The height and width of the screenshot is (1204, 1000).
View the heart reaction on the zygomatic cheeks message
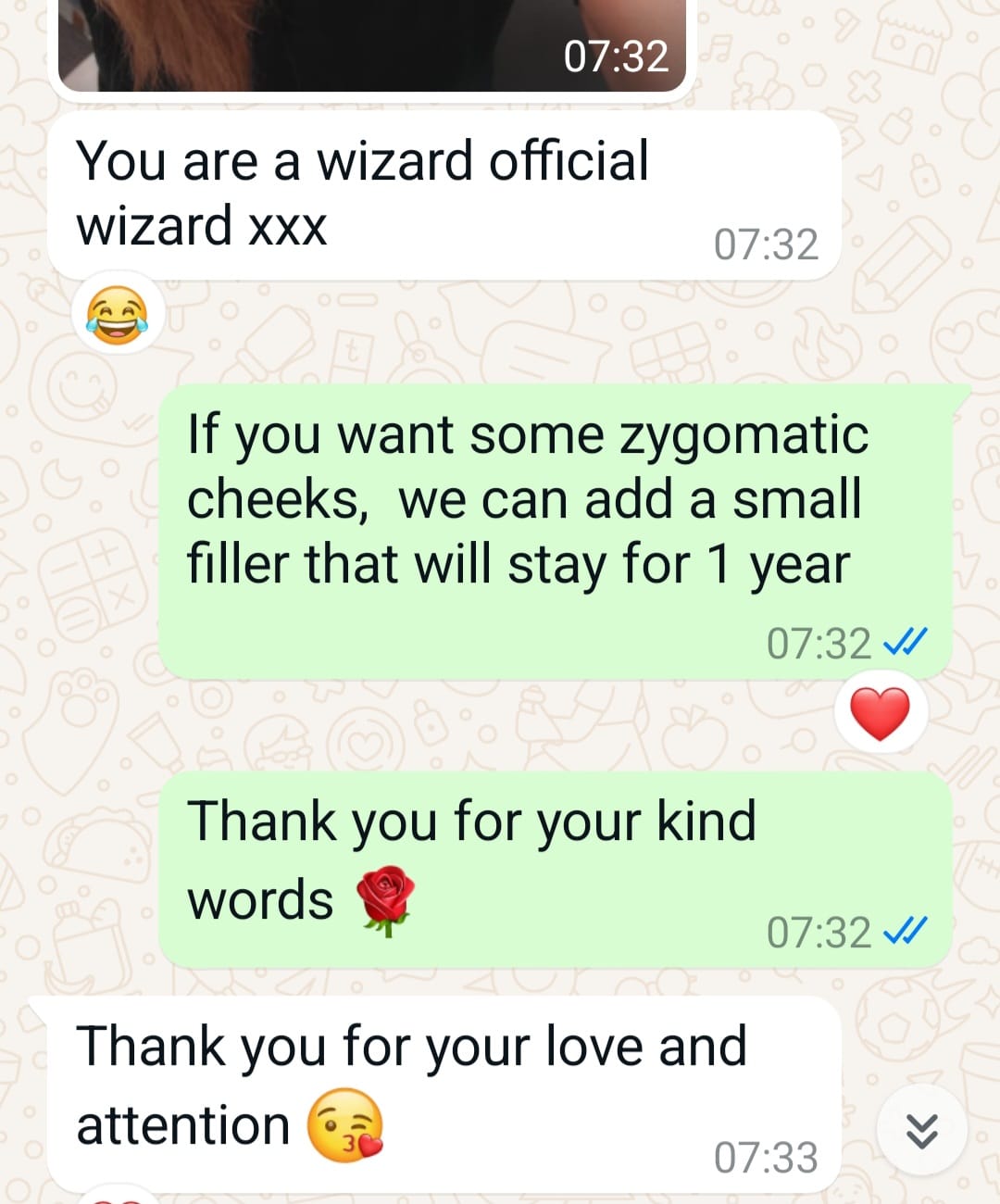pyautogui.click(x=880, y=714)
